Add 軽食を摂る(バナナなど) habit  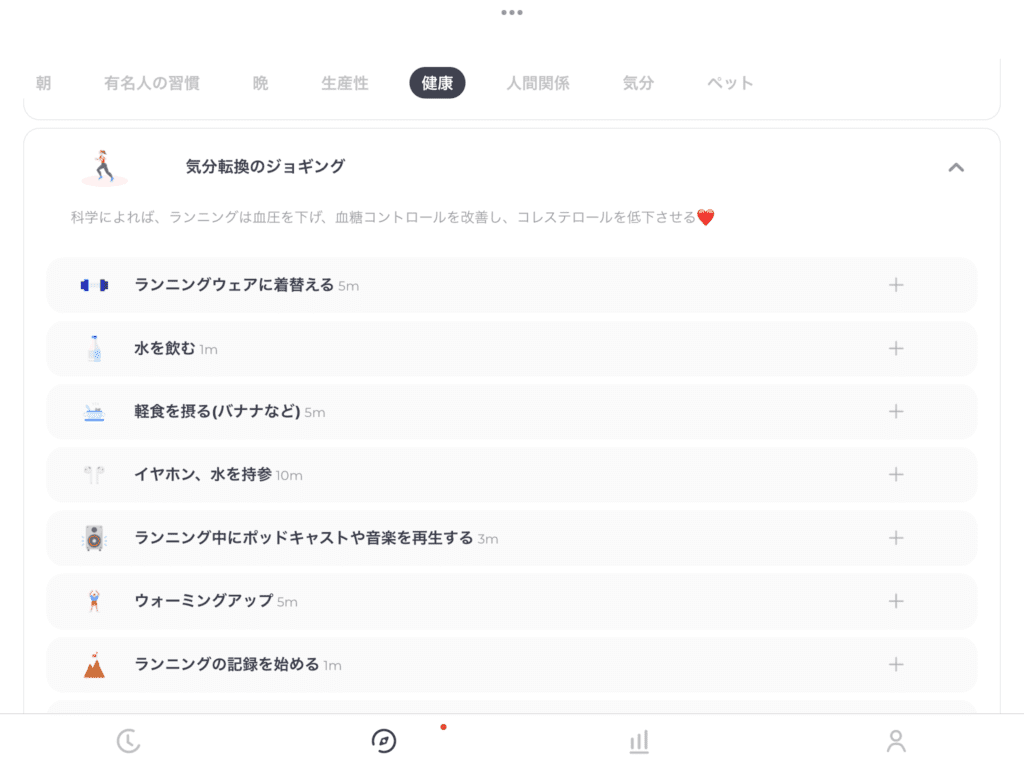(896, 411)
